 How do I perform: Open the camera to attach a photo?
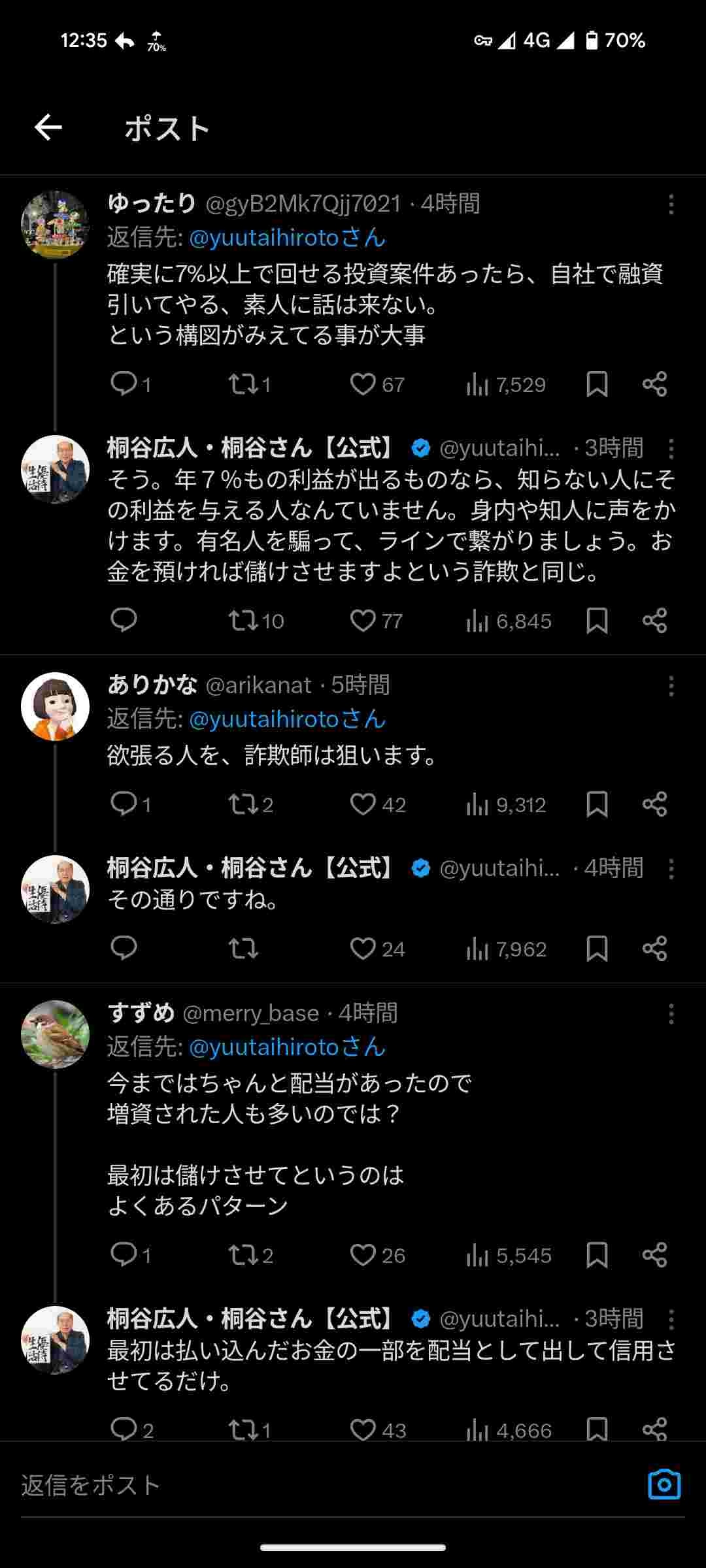(x=664, y=1484)
